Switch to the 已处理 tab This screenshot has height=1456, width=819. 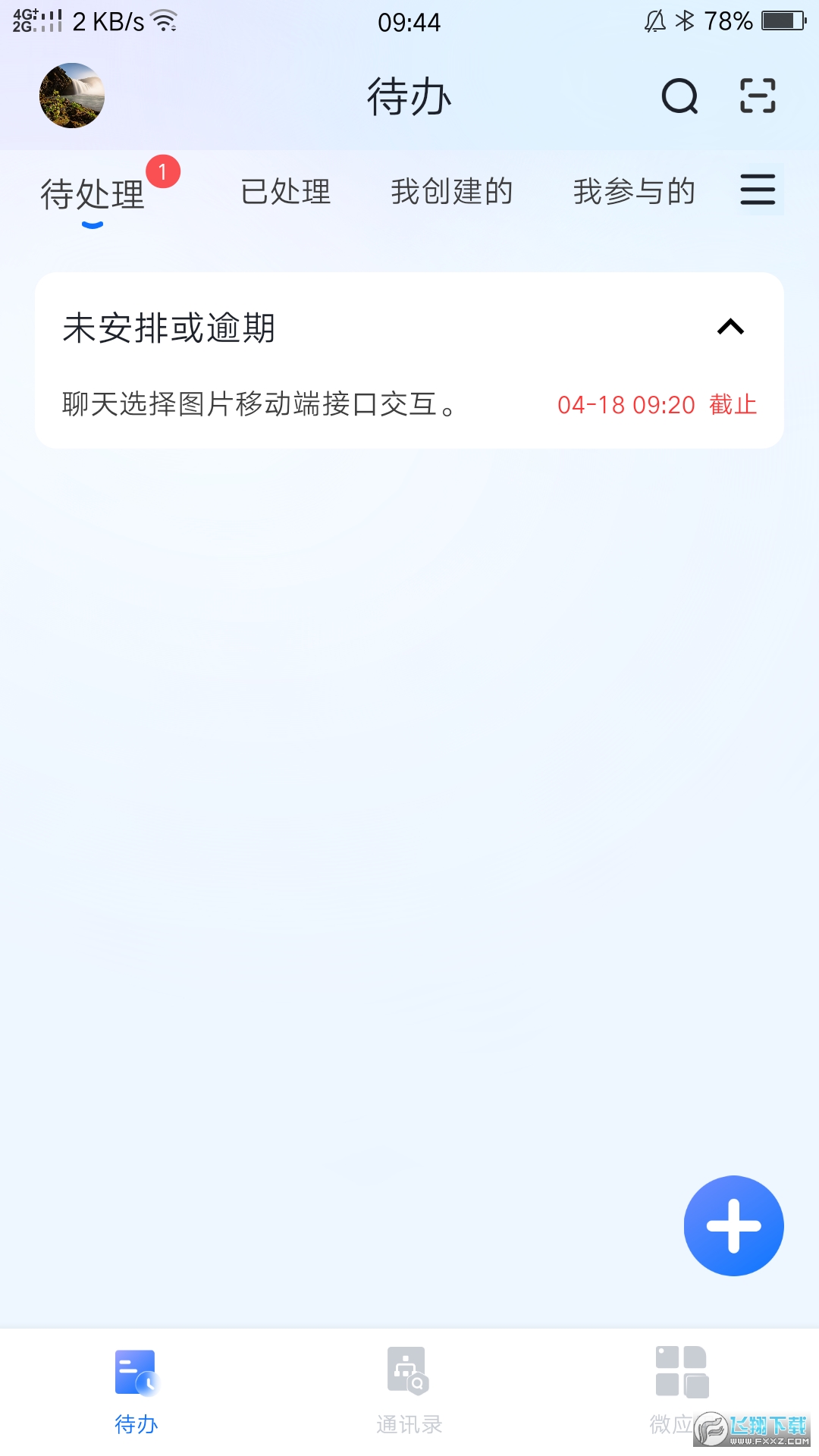point(285,192)
